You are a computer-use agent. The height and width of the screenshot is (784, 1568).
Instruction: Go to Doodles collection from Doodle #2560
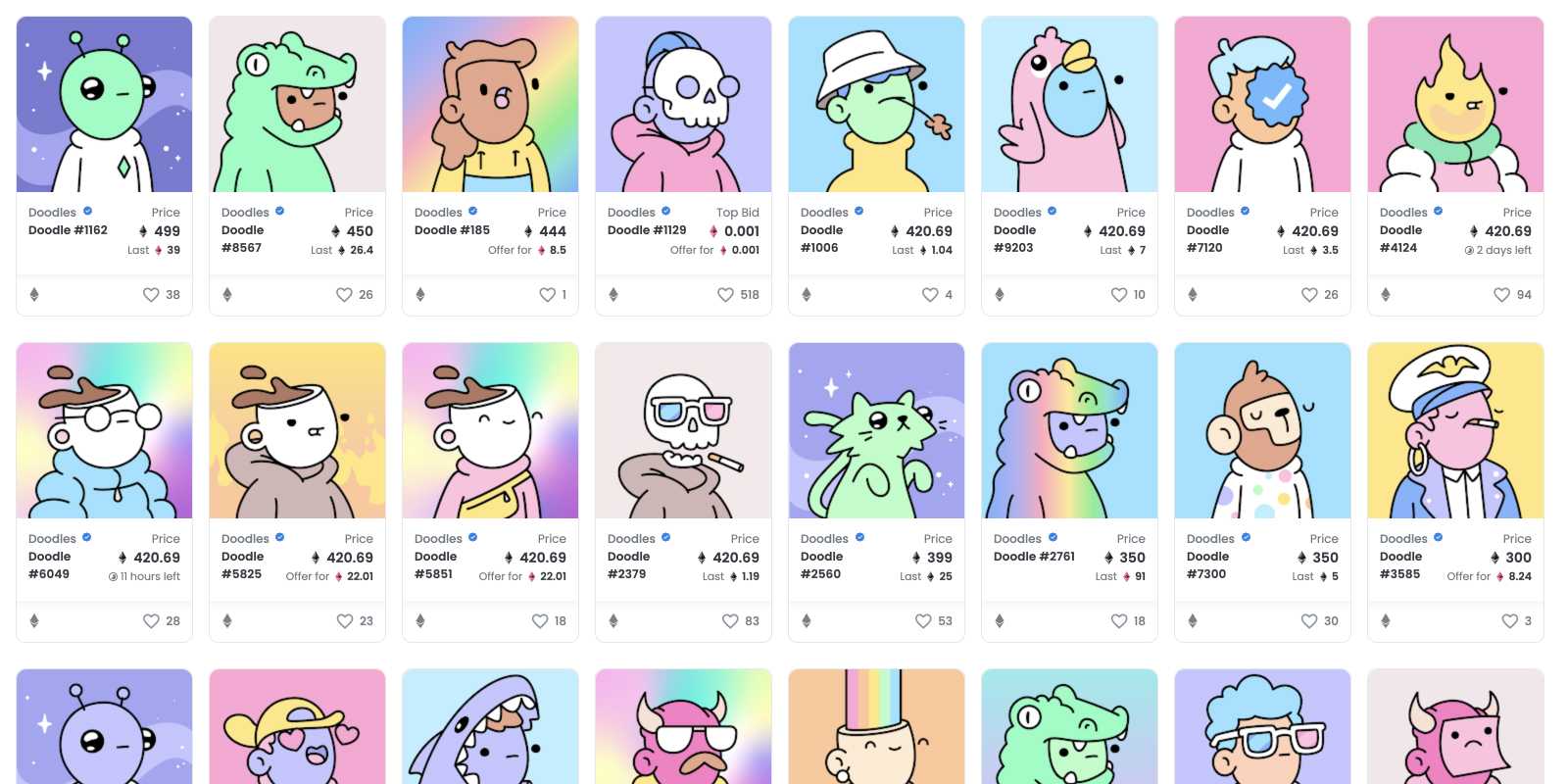tap(824, 539)
